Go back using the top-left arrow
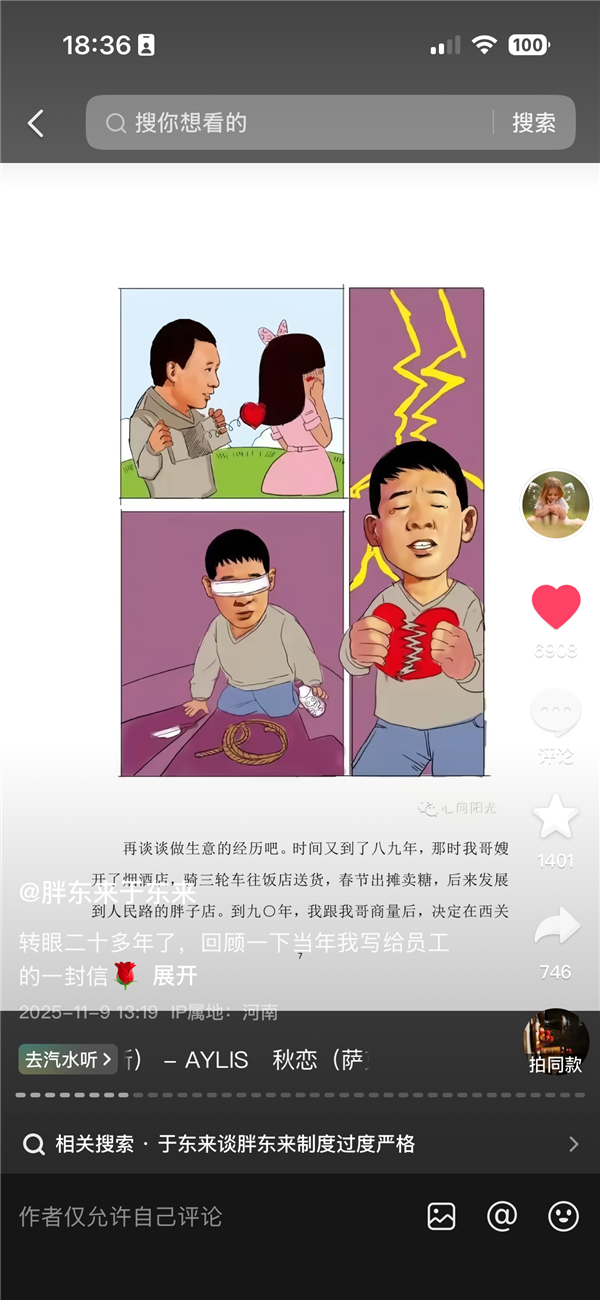This screenshot has height=1300, width=600. tap(36, 123)
